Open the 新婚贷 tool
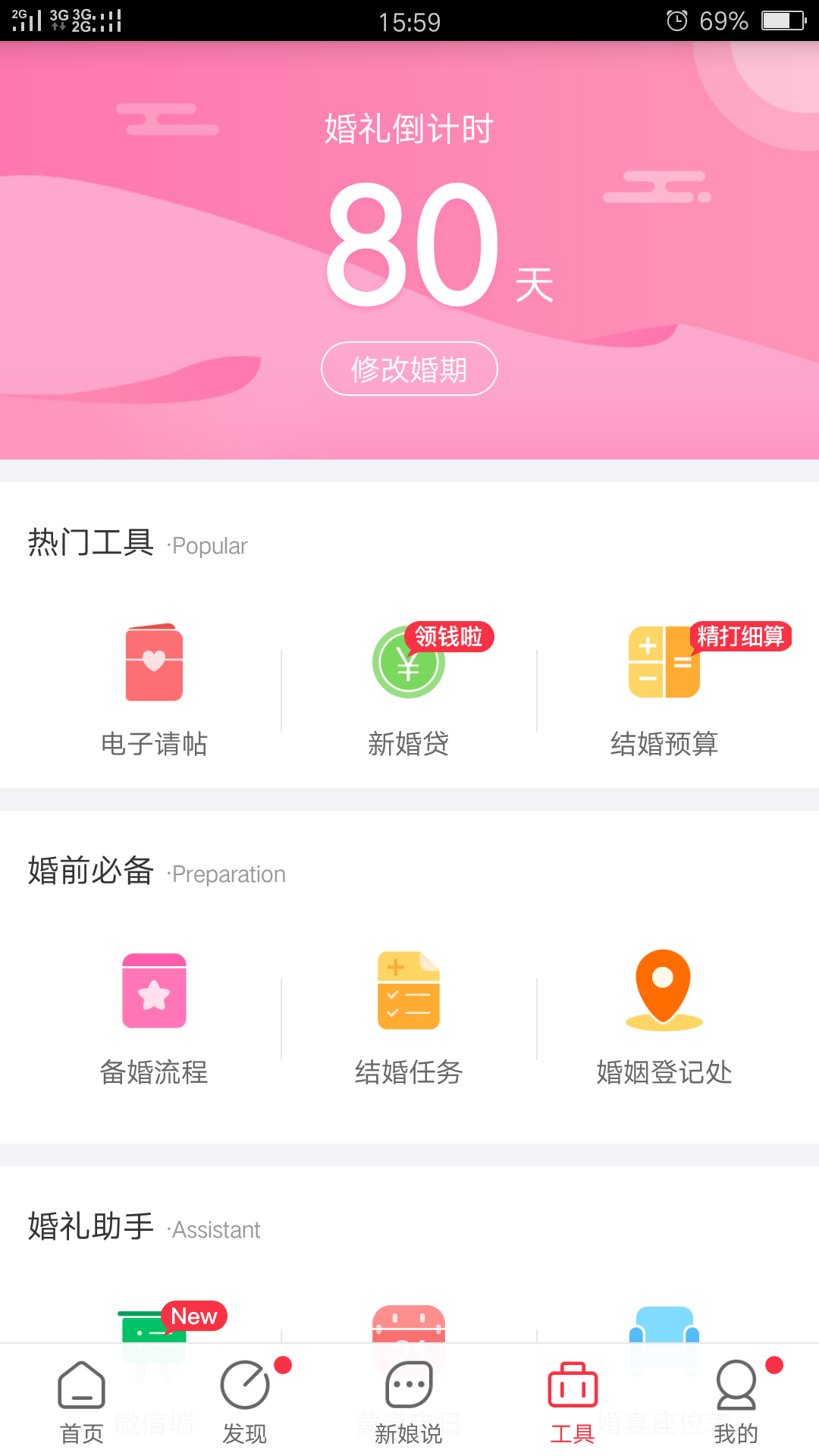 tap(409, 690)
